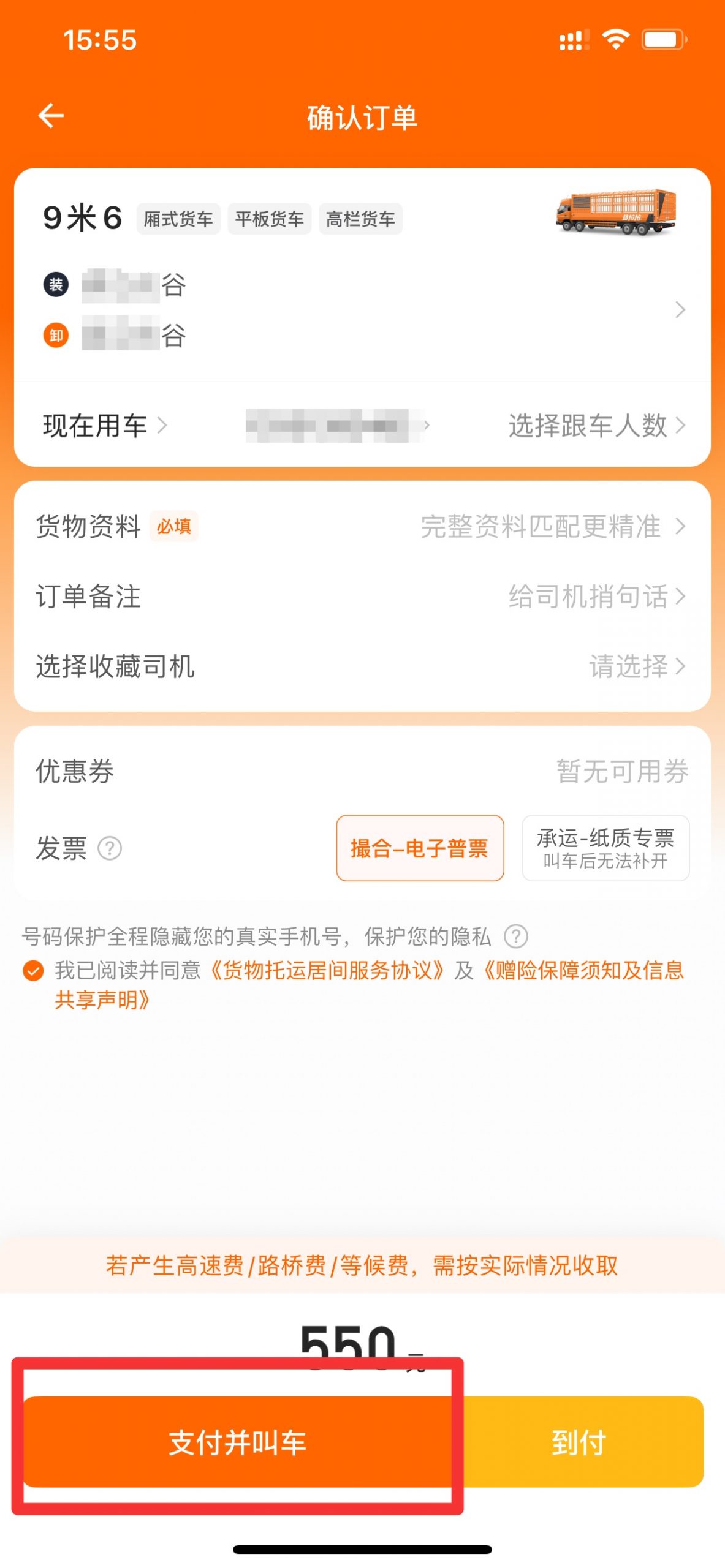Uncheck the agreement checkbox
The image size is (725, 1568).
coord(33,970)
